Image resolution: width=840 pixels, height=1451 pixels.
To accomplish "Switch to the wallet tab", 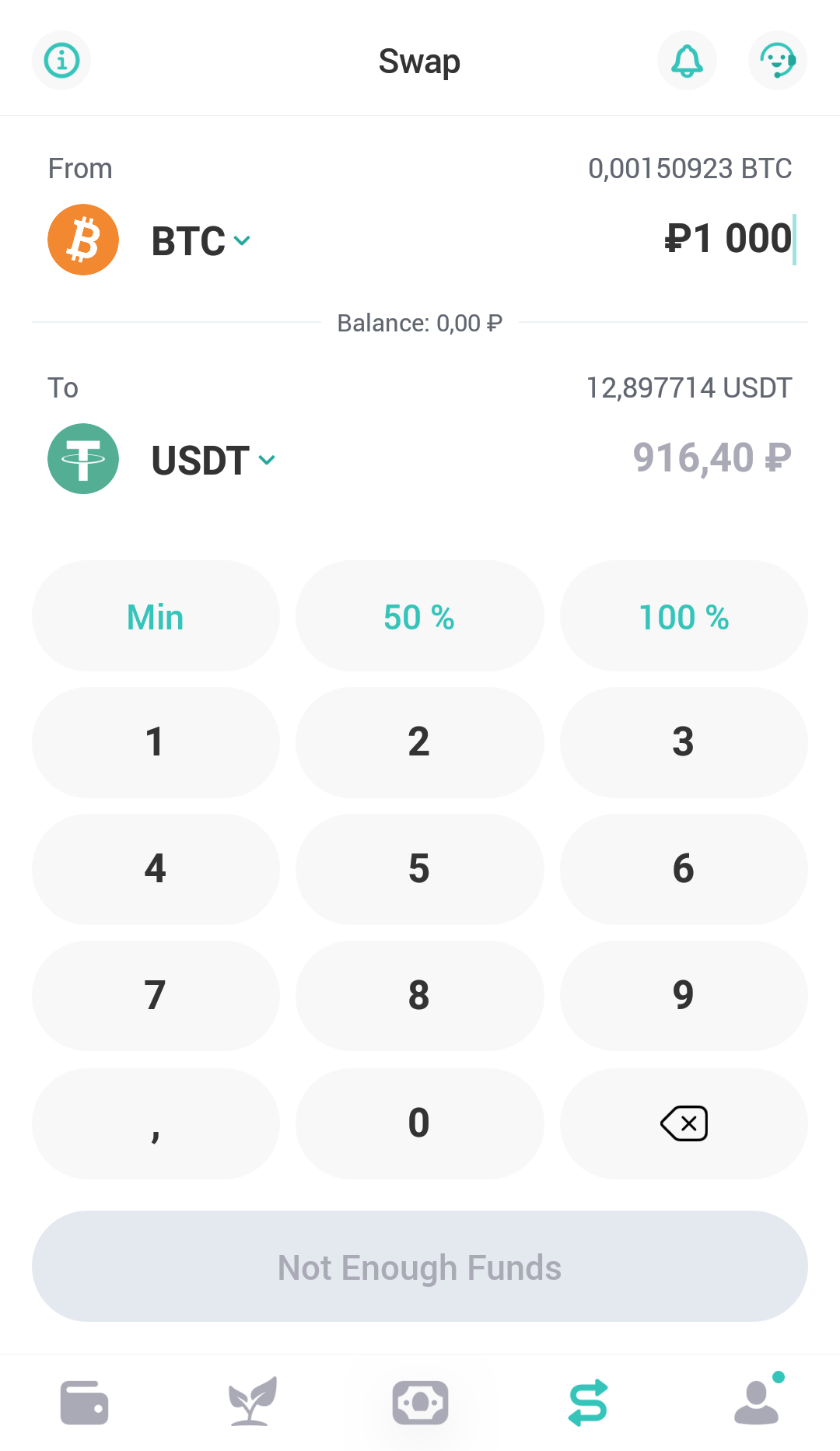I will click(84, 1402).
